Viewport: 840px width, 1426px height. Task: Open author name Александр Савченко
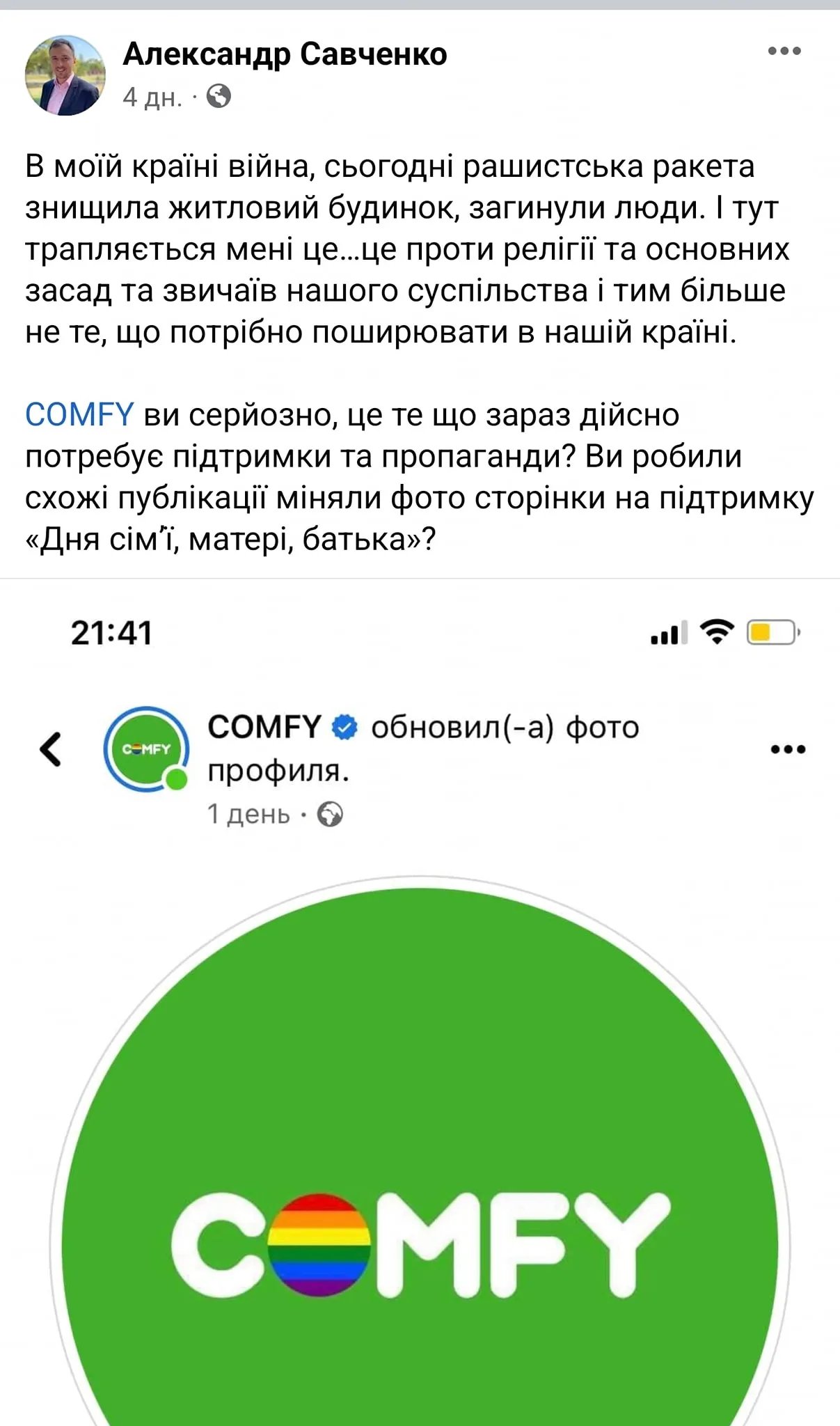coord(285,54)
